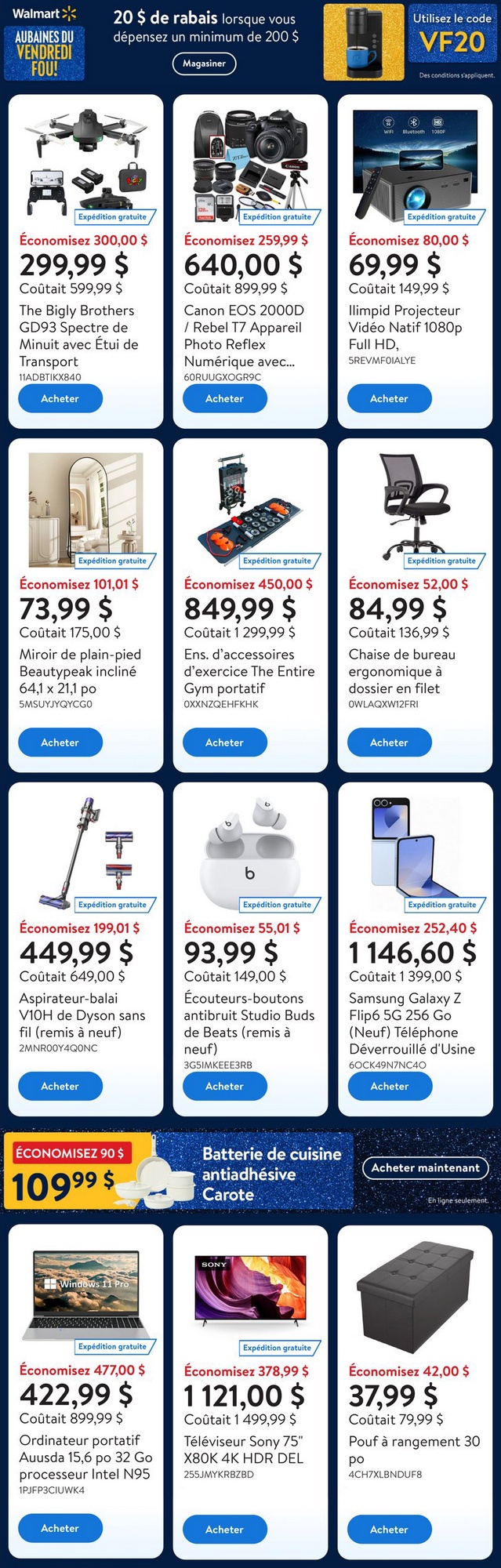Tap the Magasiner button in the top banner
The width and height of the screenshot is (501, 1568).
[x=204, y=64]
